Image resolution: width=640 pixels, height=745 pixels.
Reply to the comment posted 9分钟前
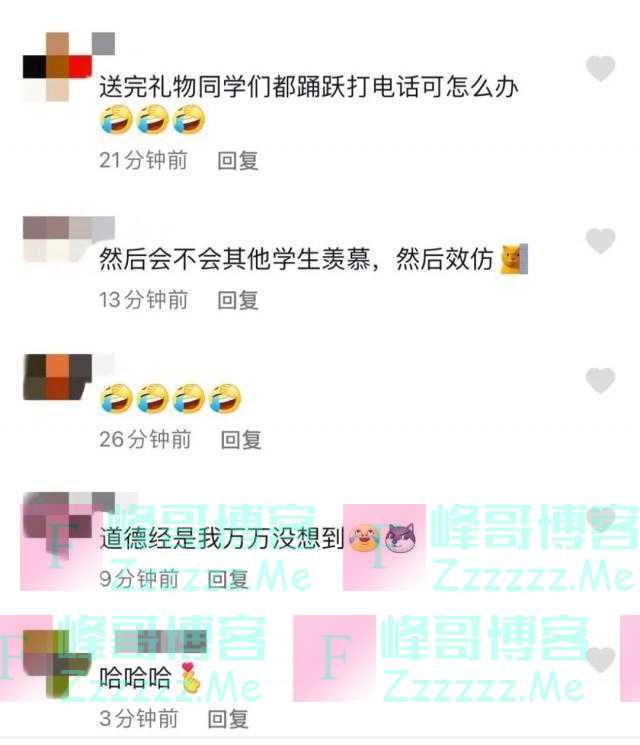(228, 579)
